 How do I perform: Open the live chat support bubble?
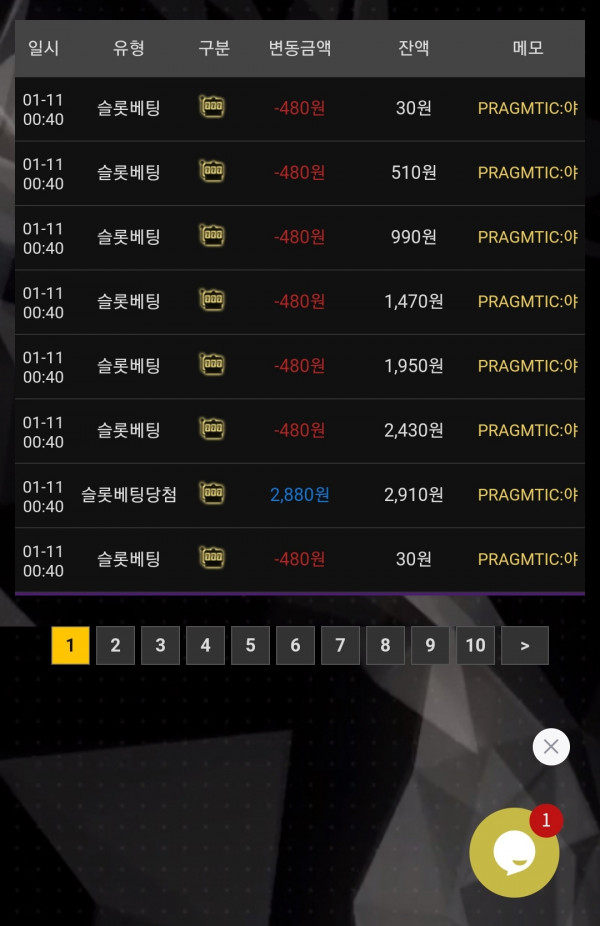[x=514, y=852]
